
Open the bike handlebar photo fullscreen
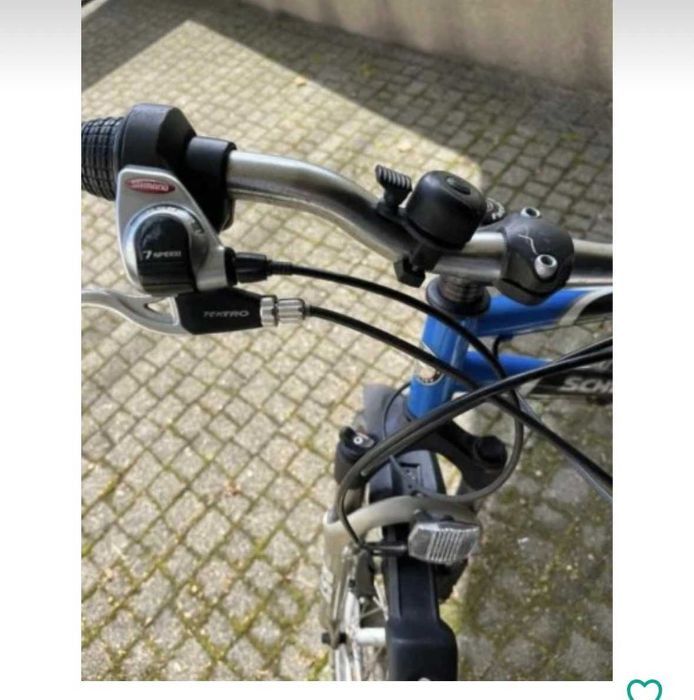click(346, 340)
